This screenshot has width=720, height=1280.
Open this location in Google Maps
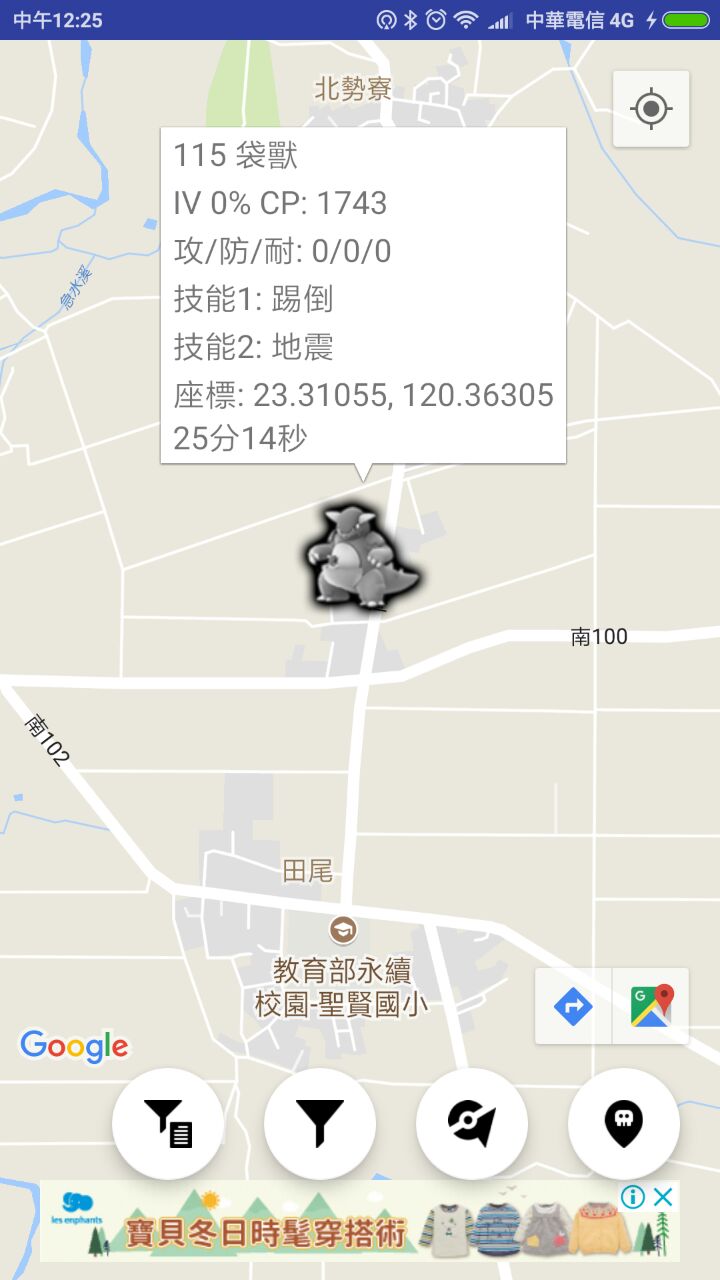point(651,1006)
